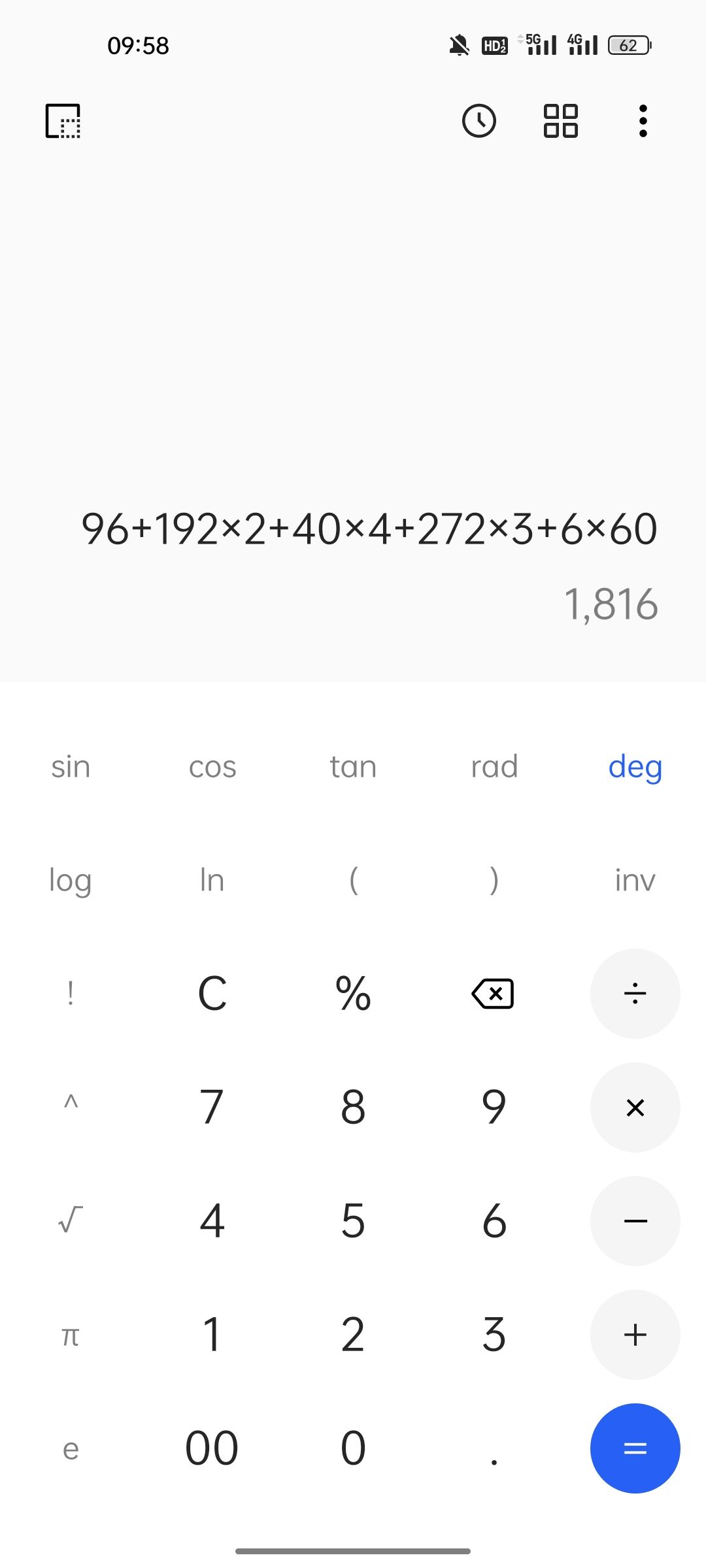The image size is (706, 1568).
Task: Click the calculator layout switcher grid icon
Action: (x=561, y=121)
